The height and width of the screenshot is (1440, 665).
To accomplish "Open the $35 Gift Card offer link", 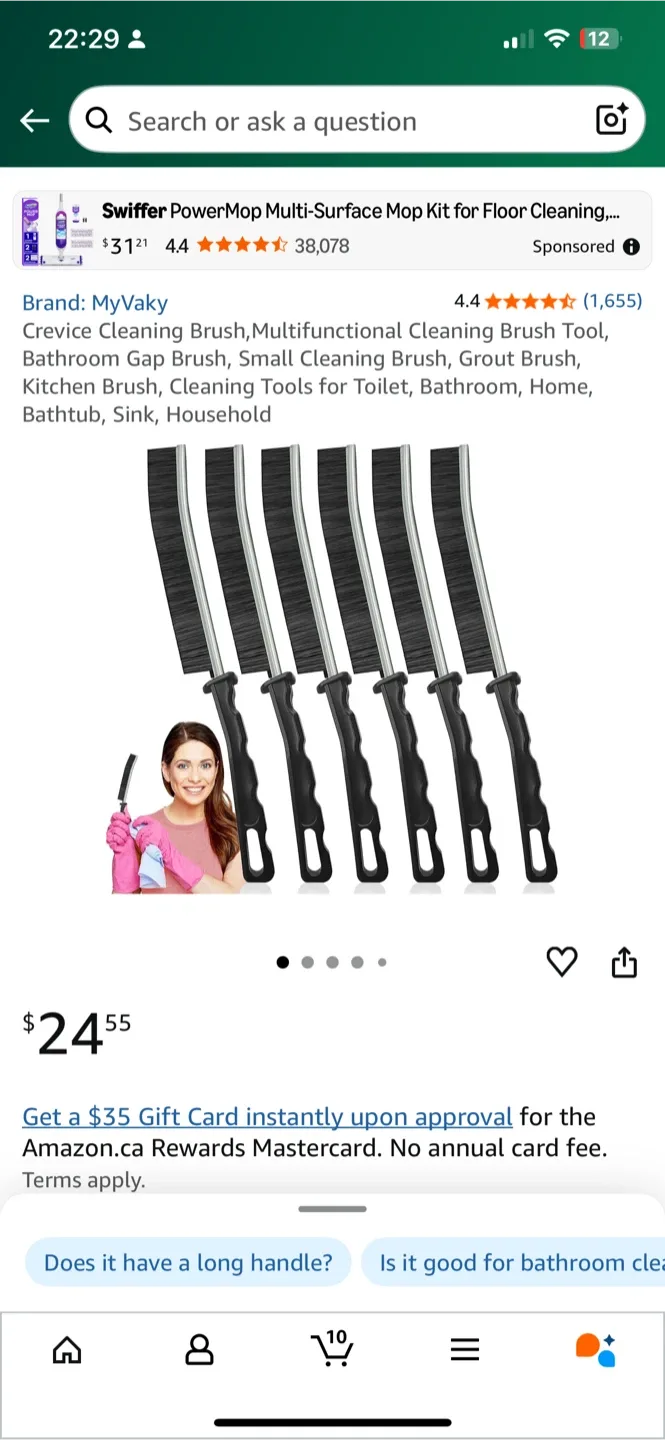I will (x=267, y=1117).
